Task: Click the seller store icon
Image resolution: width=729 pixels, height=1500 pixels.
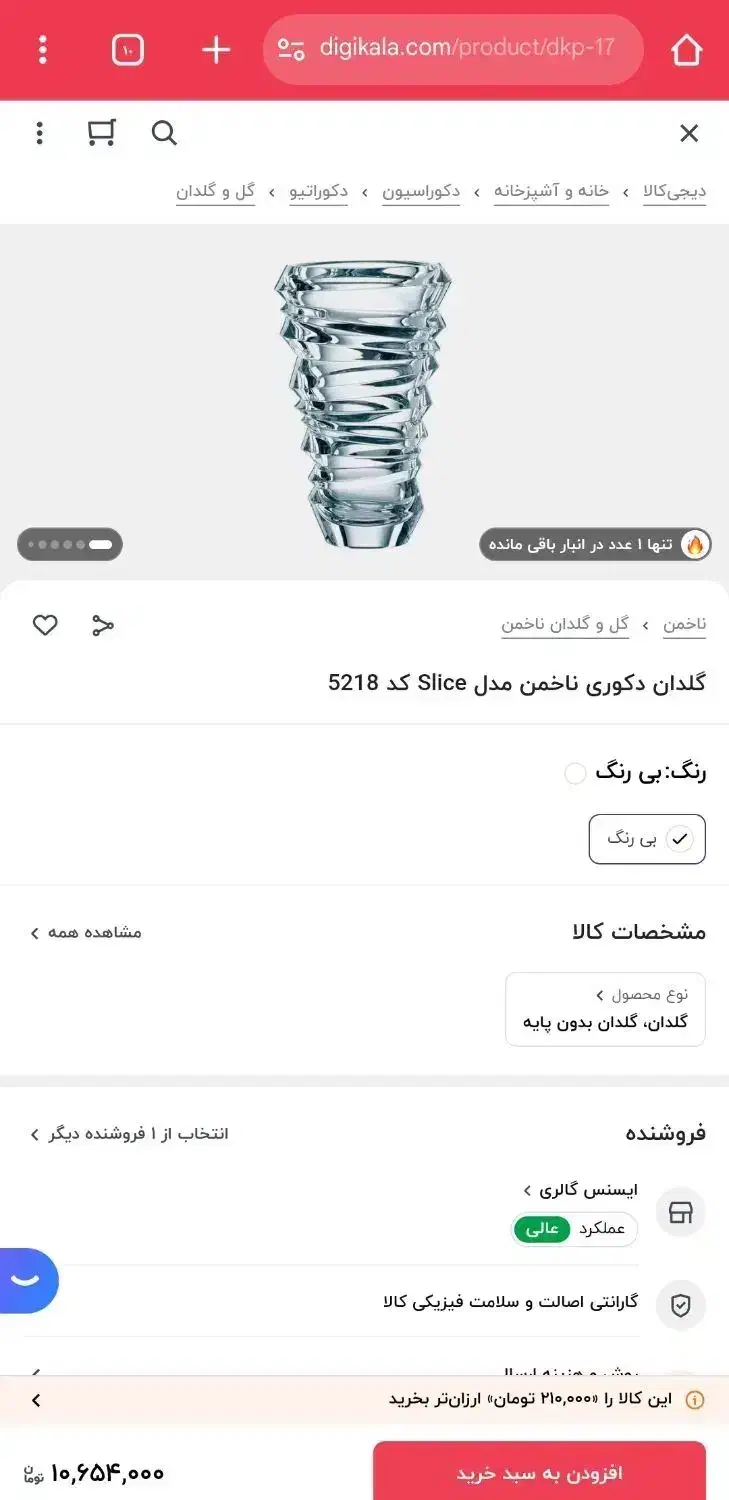Action: click(681, 1212)
